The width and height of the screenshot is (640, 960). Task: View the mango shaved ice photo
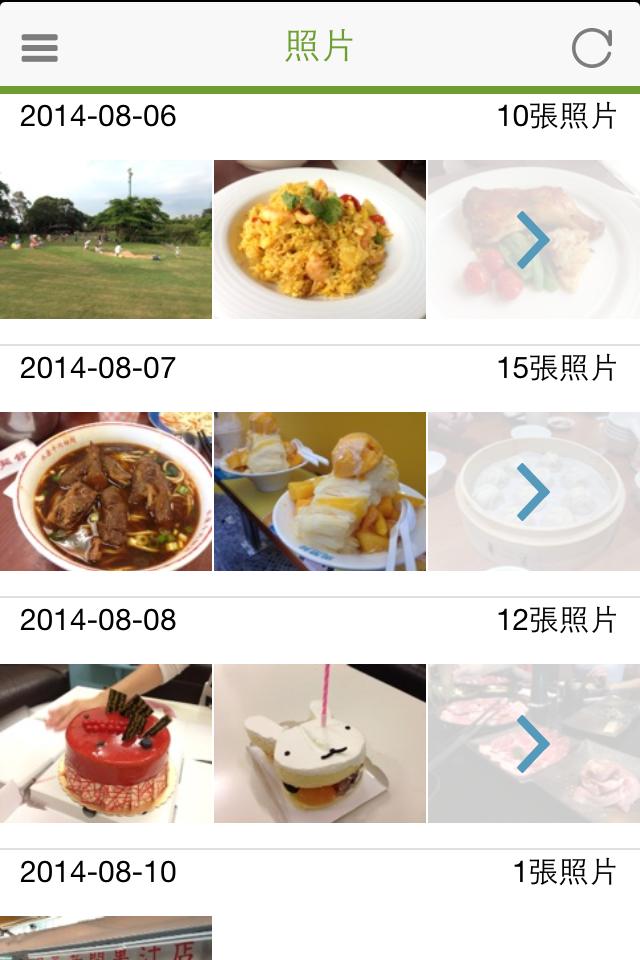[320, 491]
